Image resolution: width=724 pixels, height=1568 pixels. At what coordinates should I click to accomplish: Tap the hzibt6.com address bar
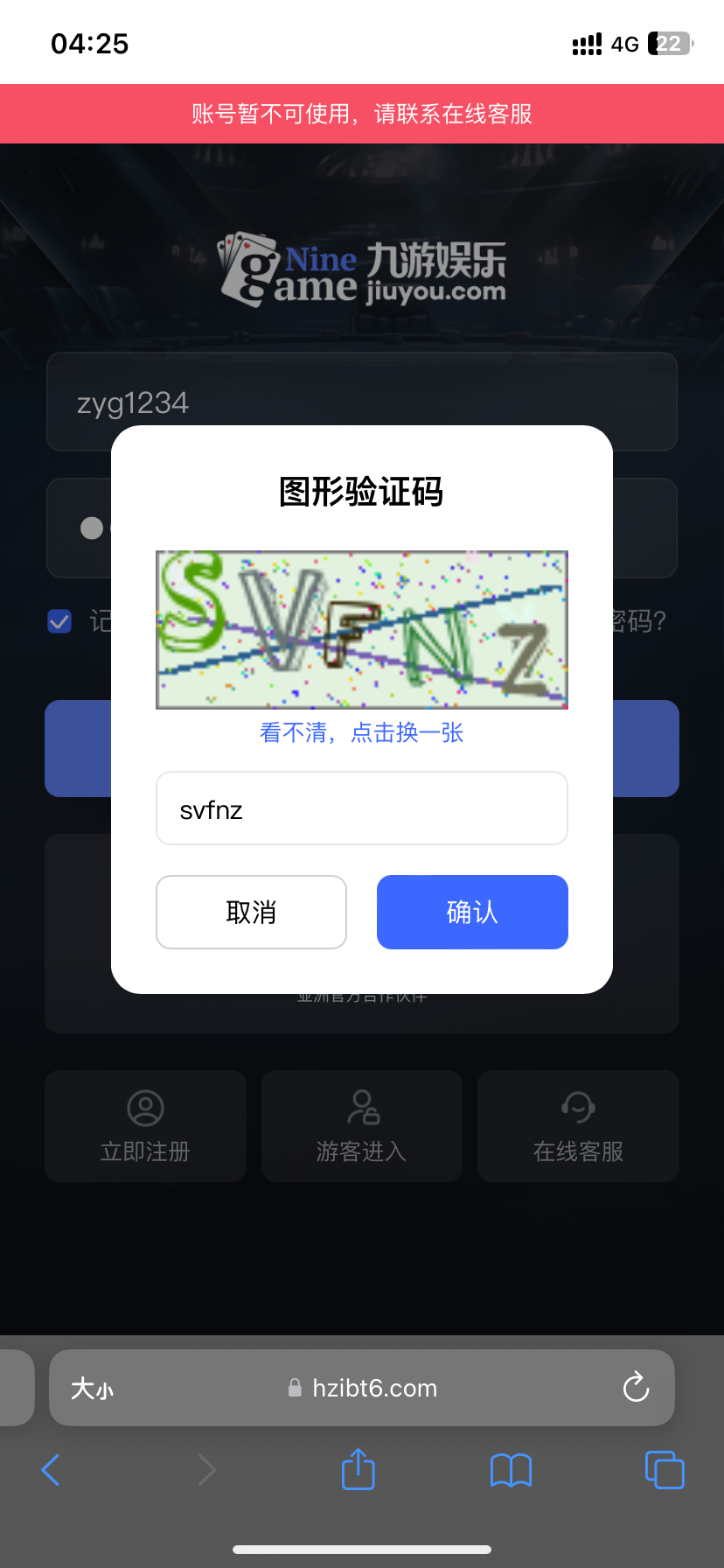[374, 1389]
